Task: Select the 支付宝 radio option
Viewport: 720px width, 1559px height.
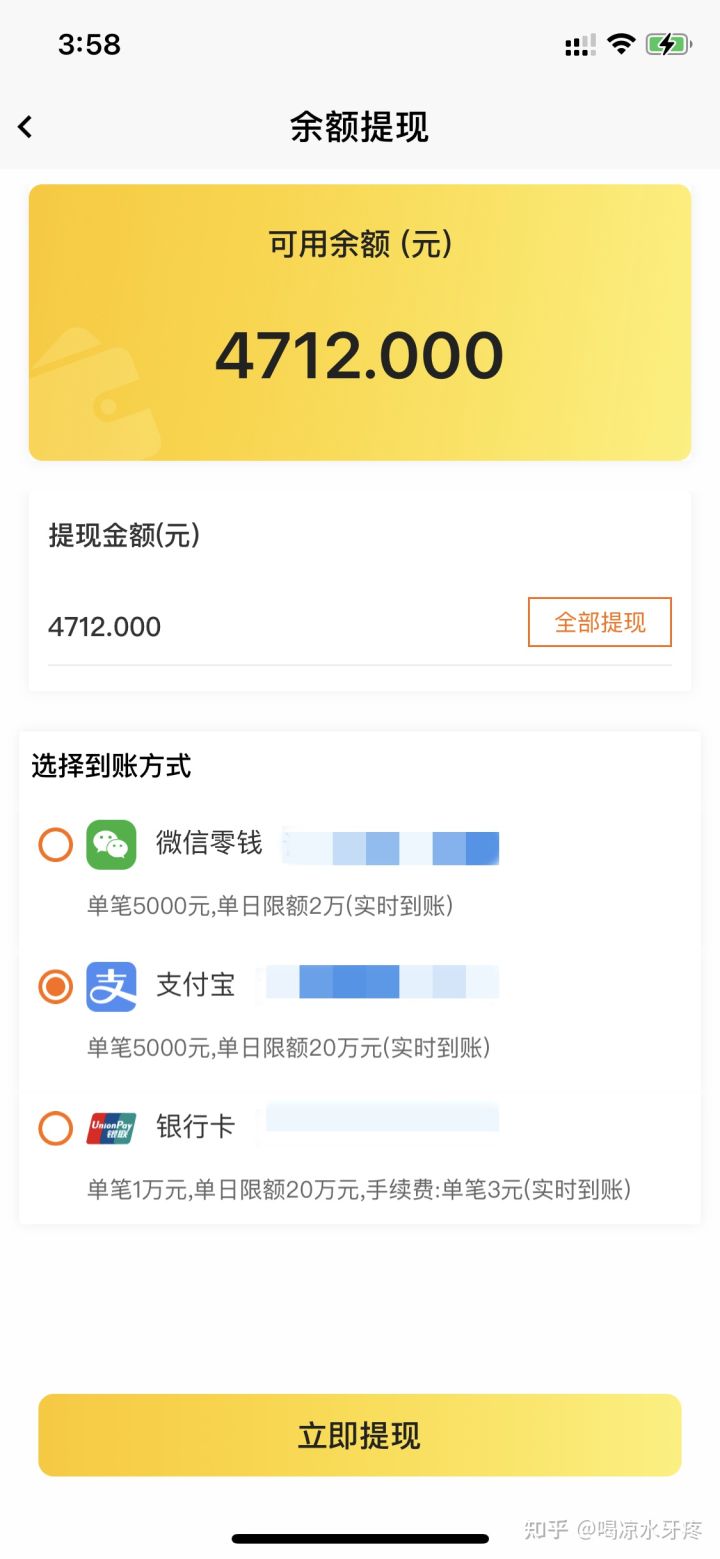Action: 55,986
